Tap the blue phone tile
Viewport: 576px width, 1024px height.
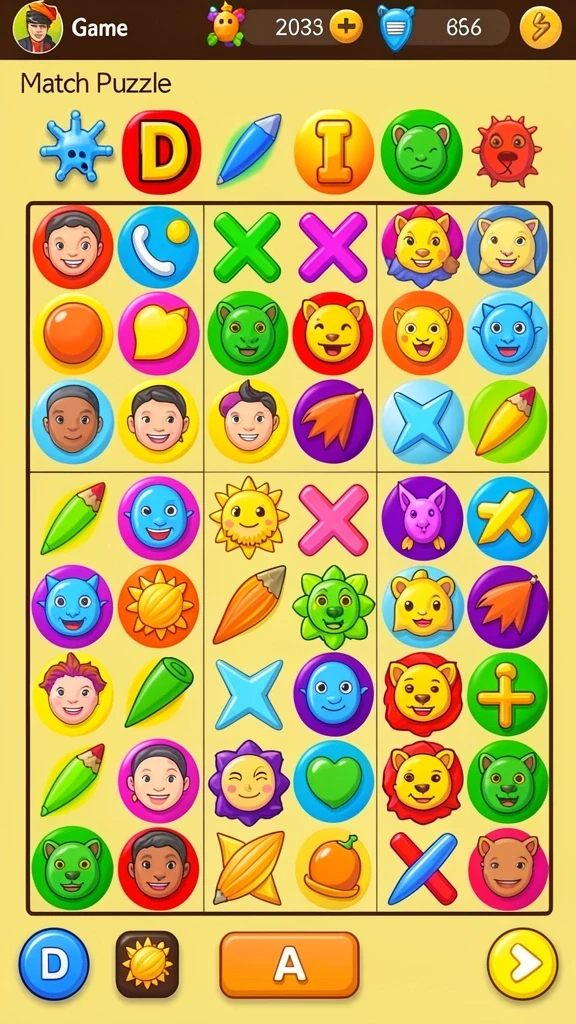[158, 247]
